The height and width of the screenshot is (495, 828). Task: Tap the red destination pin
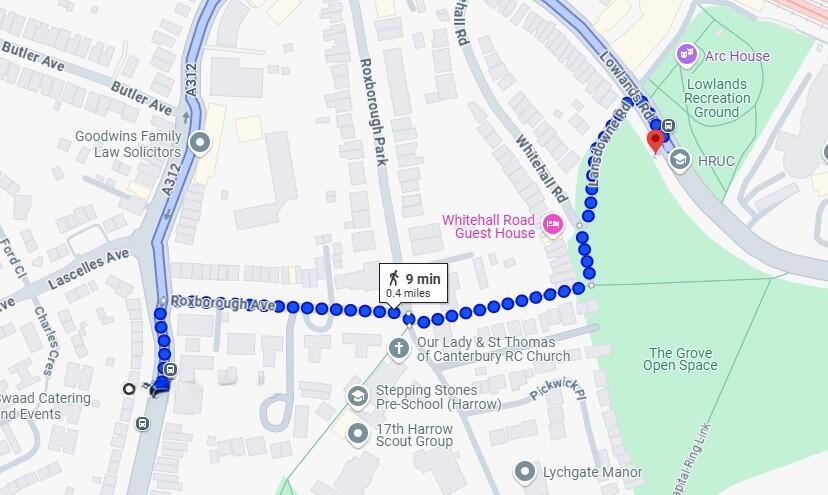[x=656, y=142]
